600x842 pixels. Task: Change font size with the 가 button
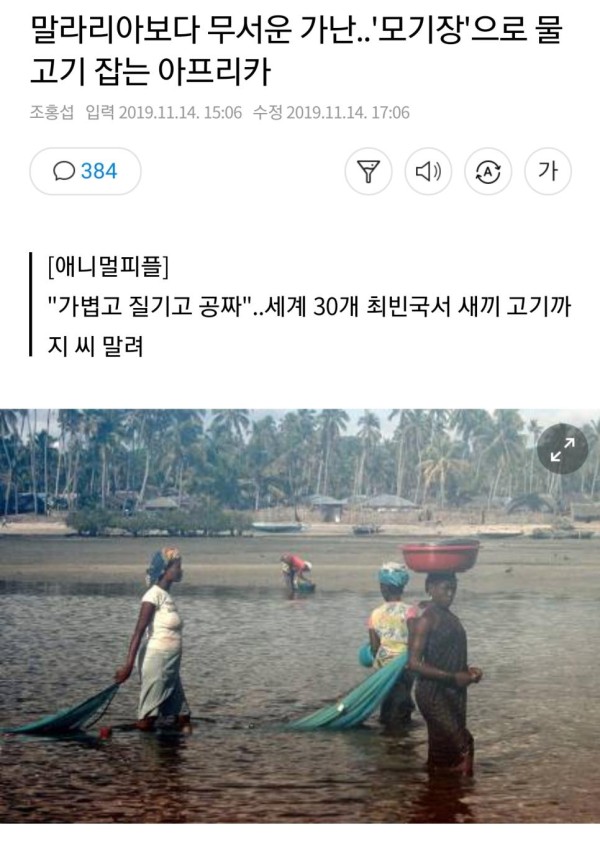point(548,171)
